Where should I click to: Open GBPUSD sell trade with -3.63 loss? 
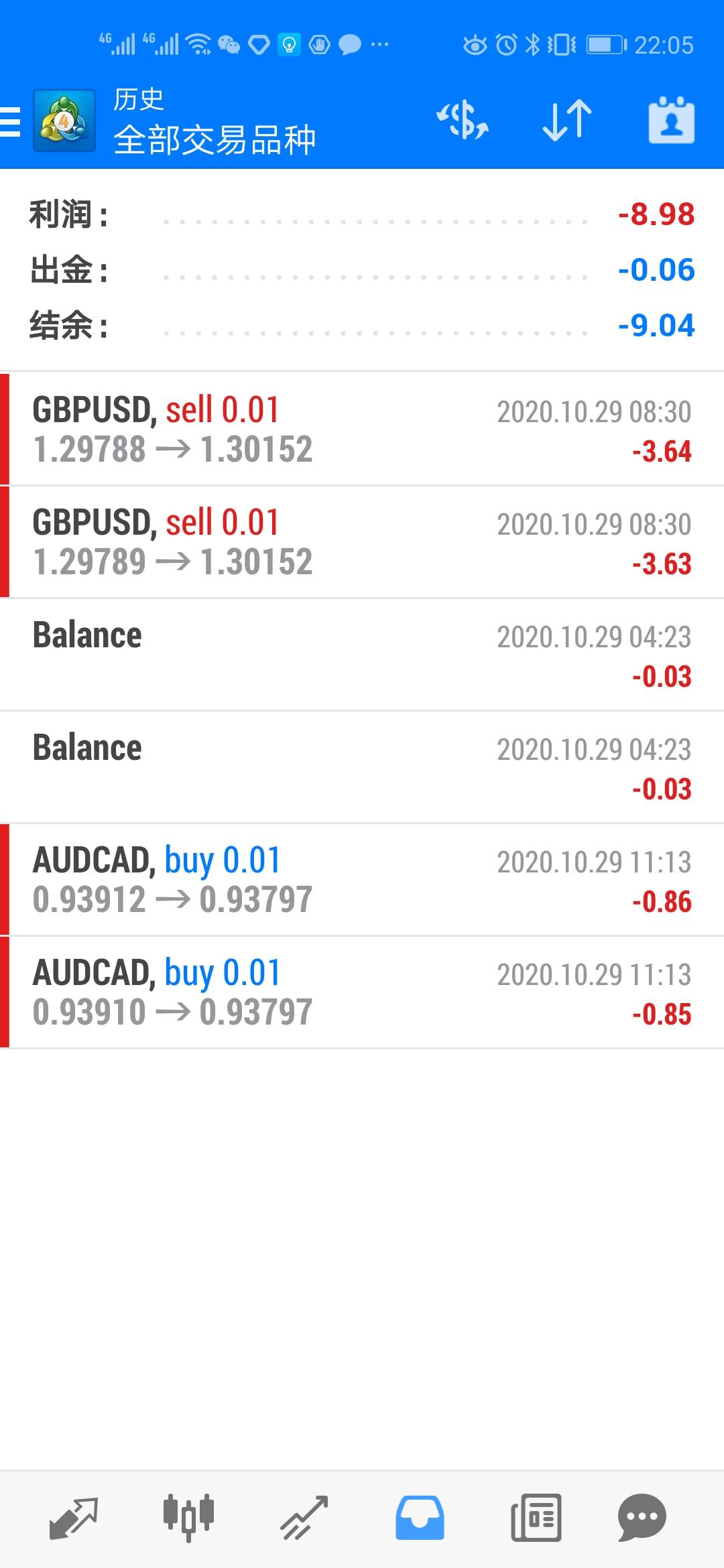(x=362, y=541)
